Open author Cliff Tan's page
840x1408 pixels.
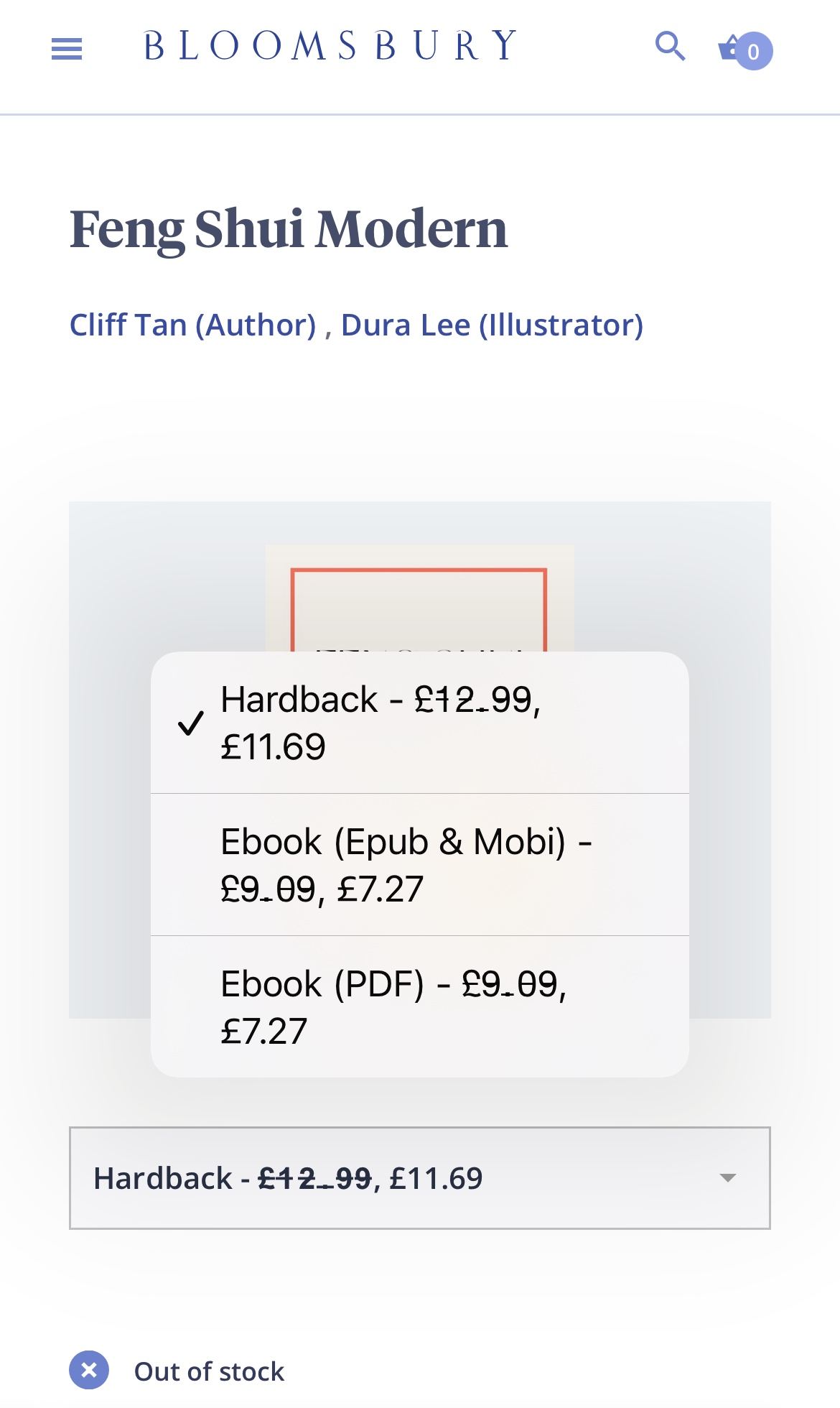pyautogui.click(x=192, y=325)
